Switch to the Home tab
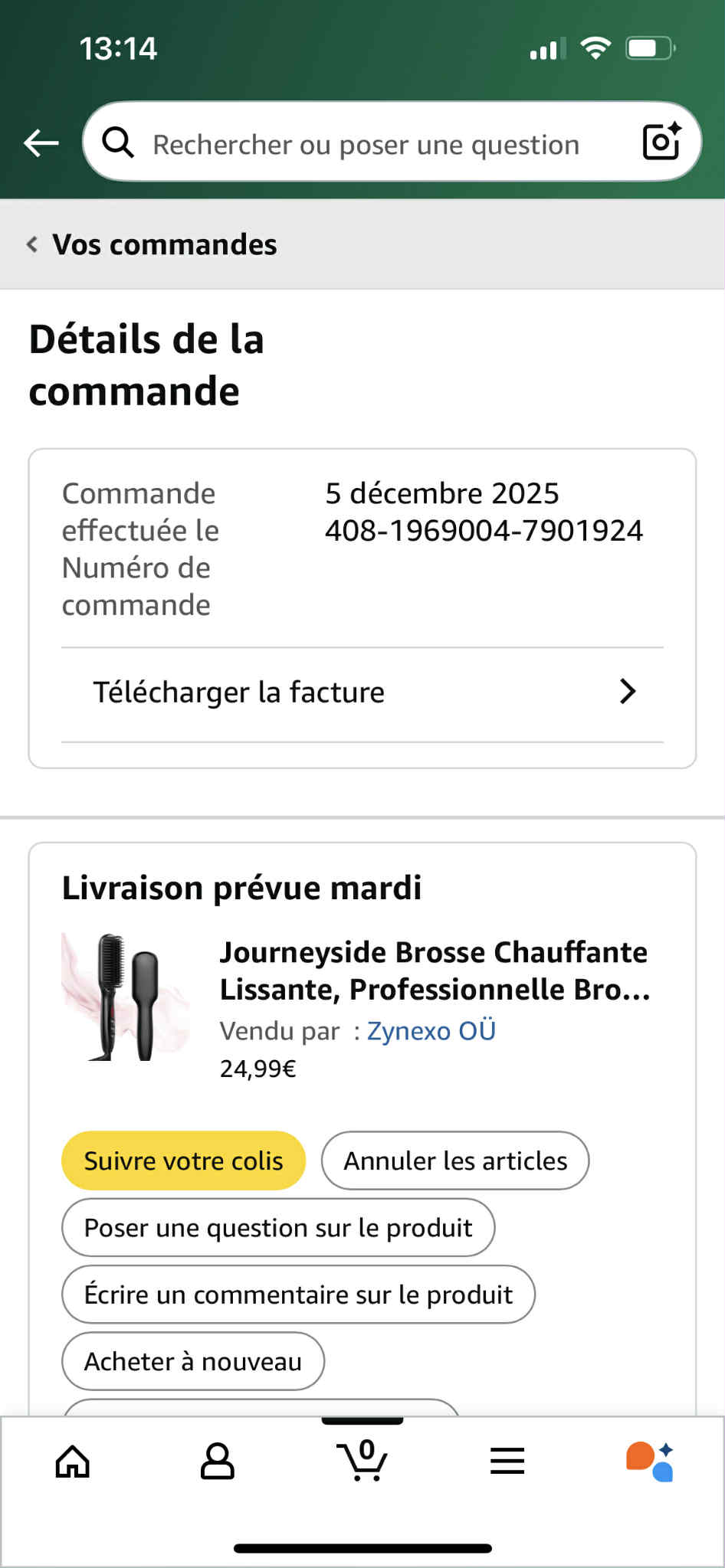This screenshot has width=725, height=1568. coord(73,1462)
